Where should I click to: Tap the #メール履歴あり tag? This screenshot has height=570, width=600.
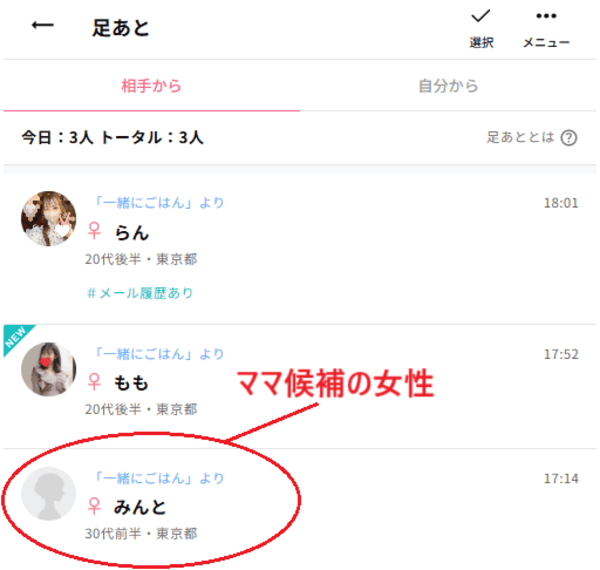click(x=140, y=293)
